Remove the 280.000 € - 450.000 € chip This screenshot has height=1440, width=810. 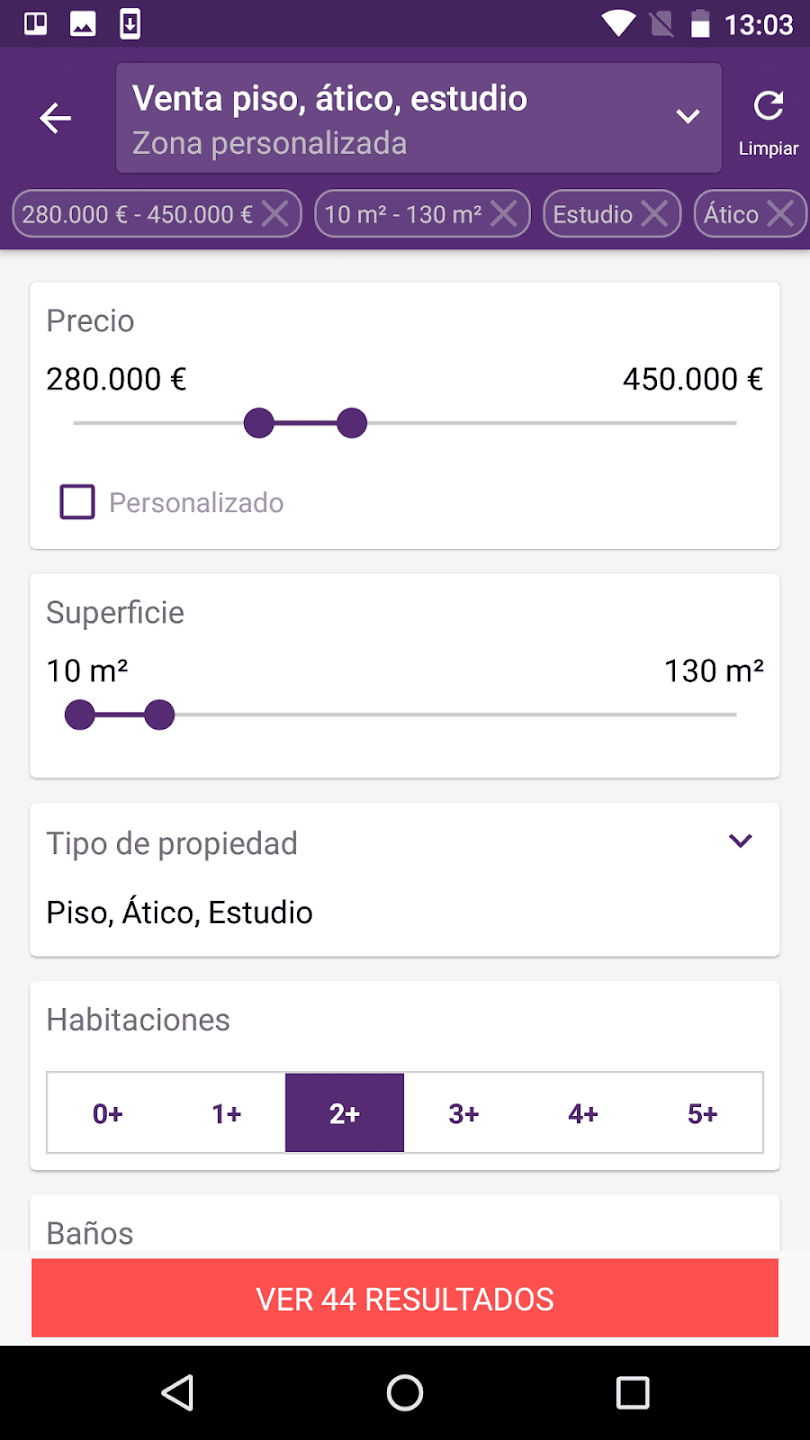(x=275, y=214)
